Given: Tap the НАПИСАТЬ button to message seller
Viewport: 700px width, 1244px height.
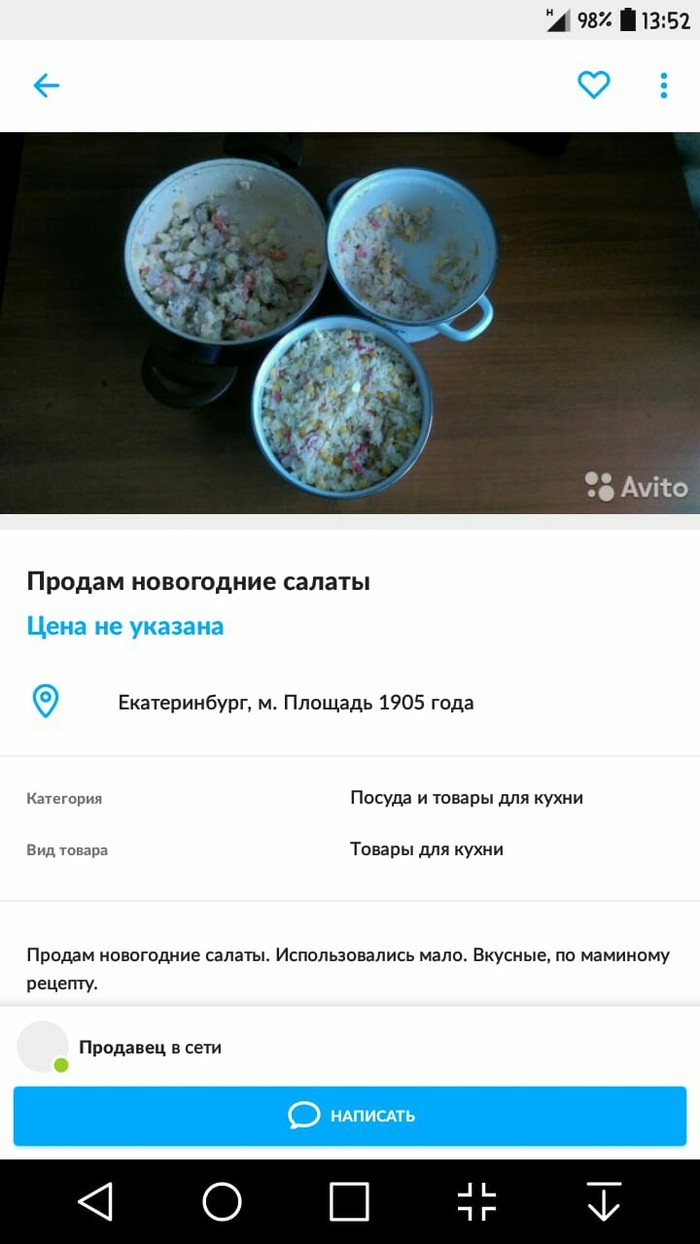Looking at the screenshot, I should click(350, 1115).
